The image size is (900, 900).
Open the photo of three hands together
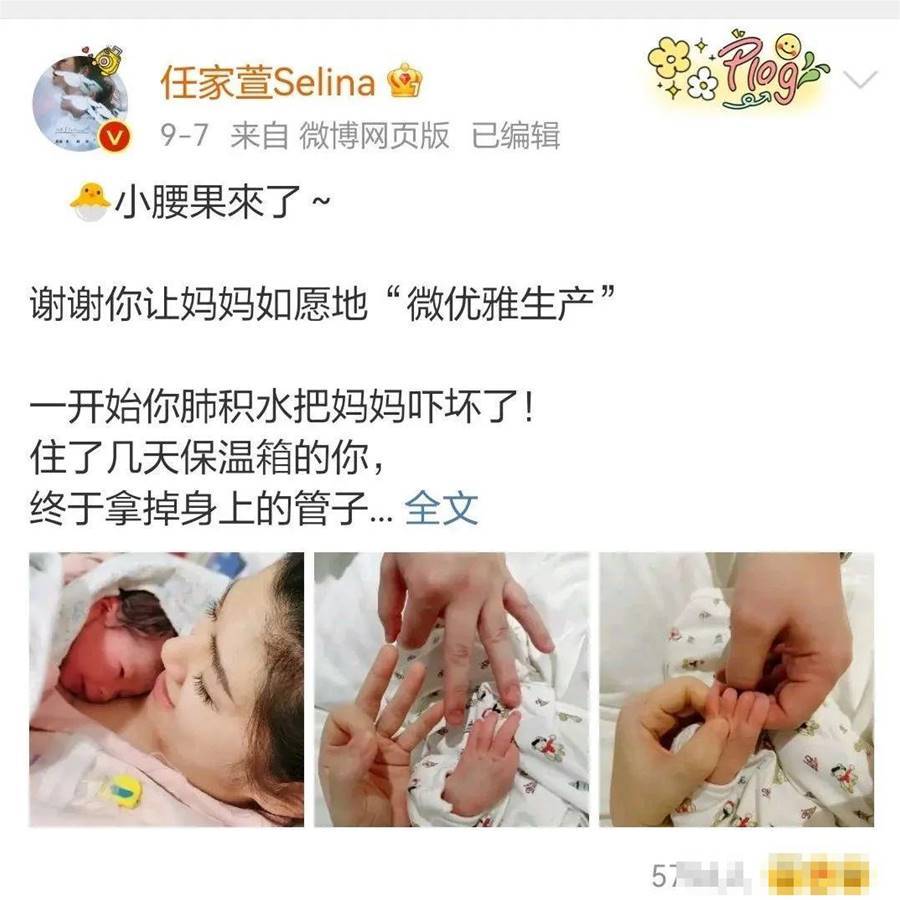tap(452, 688)
